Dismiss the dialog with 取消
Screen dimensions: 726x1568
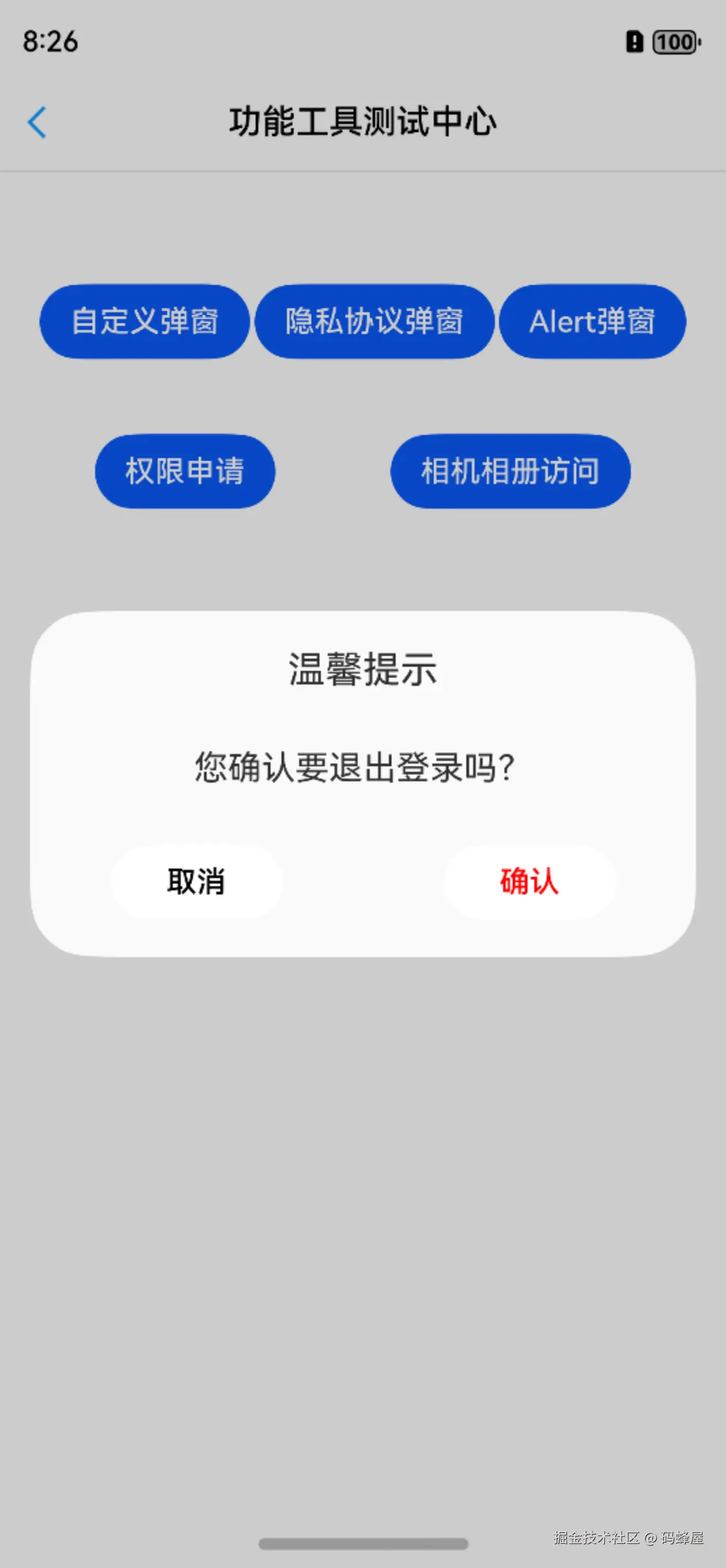tap(195, 882)
